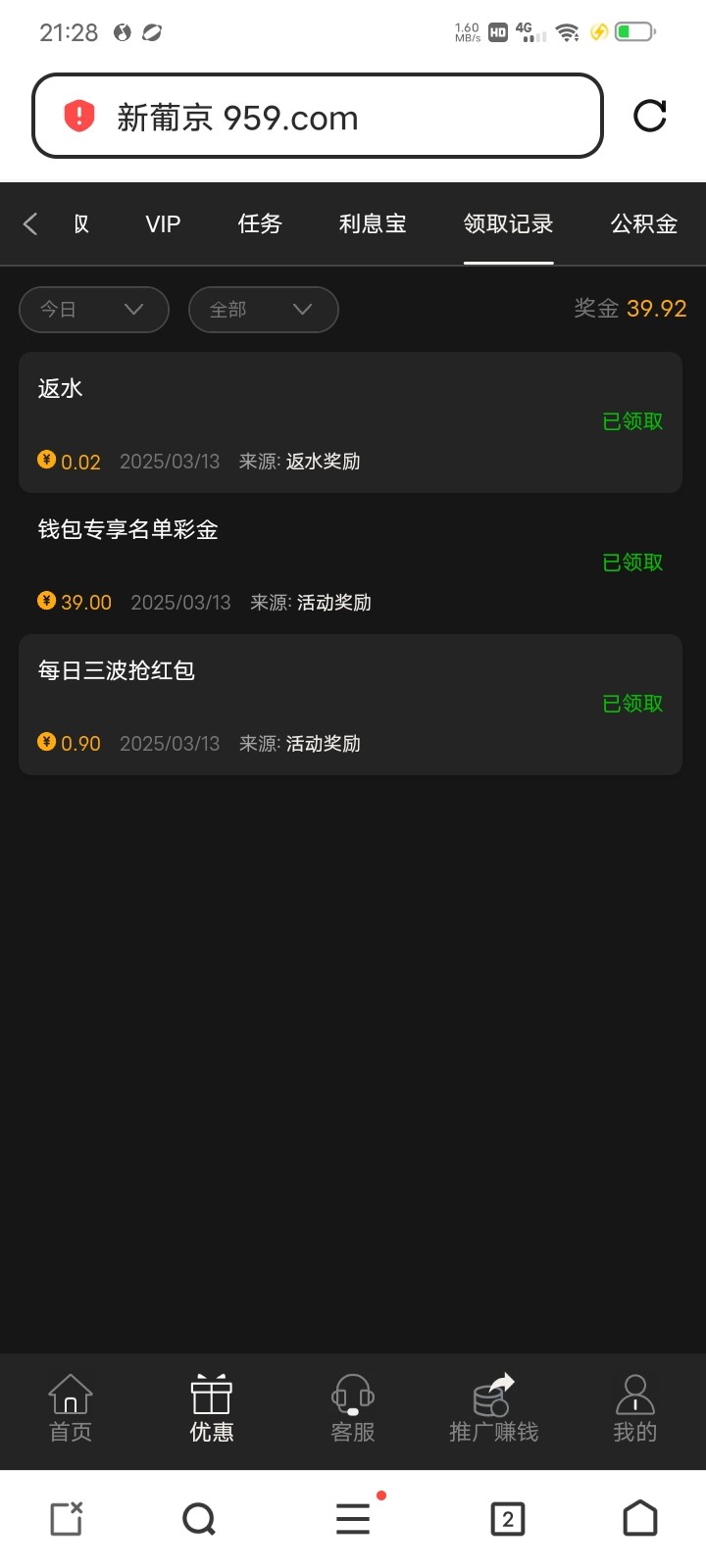View the two open browser tabs
The width and height of the screenshot is (706, 1568).
pyautogui.click(x=508, y=1519)
